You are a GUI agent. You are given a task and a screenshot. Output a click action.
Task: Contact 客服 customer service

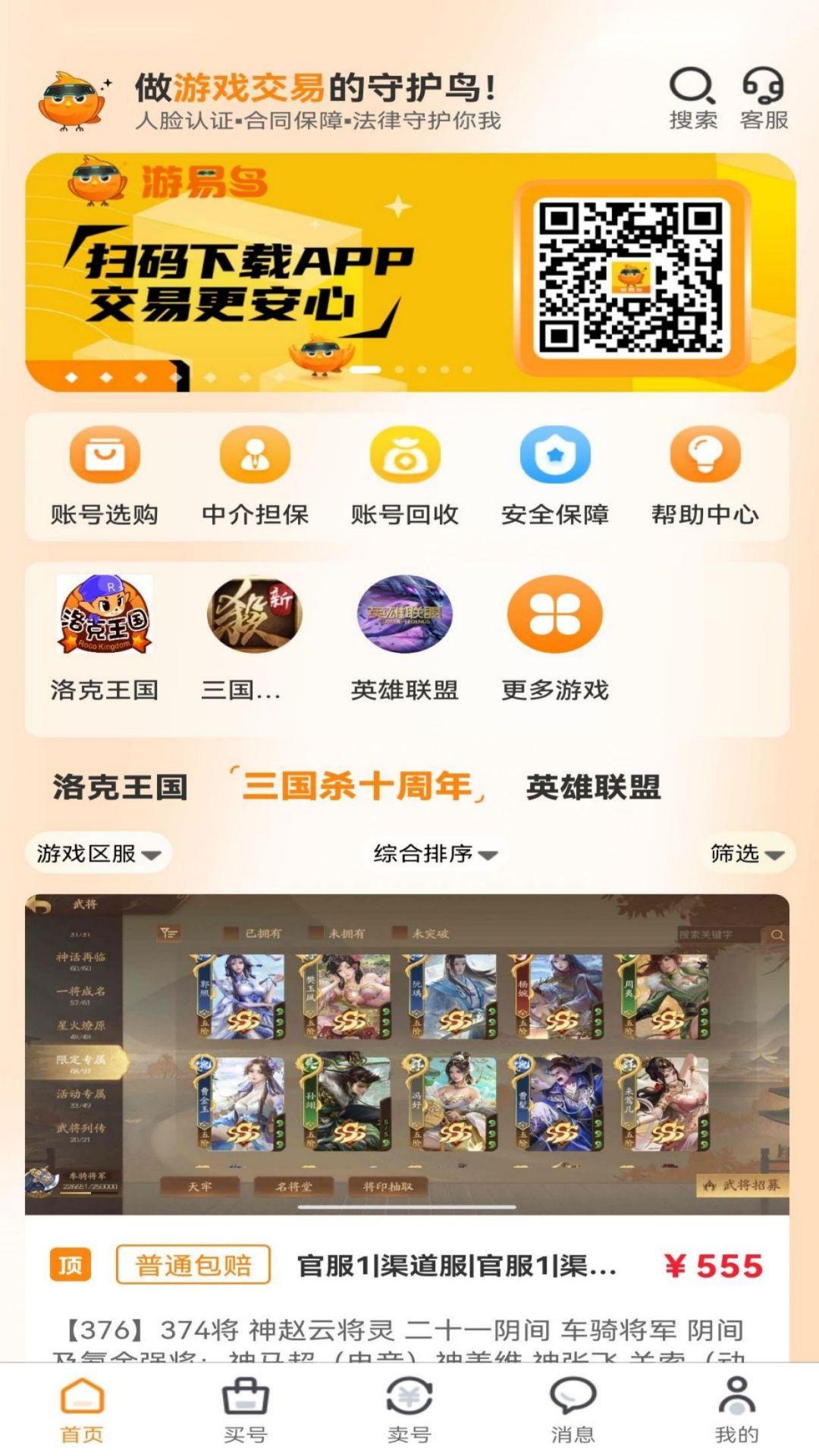(x=764, y=99)
